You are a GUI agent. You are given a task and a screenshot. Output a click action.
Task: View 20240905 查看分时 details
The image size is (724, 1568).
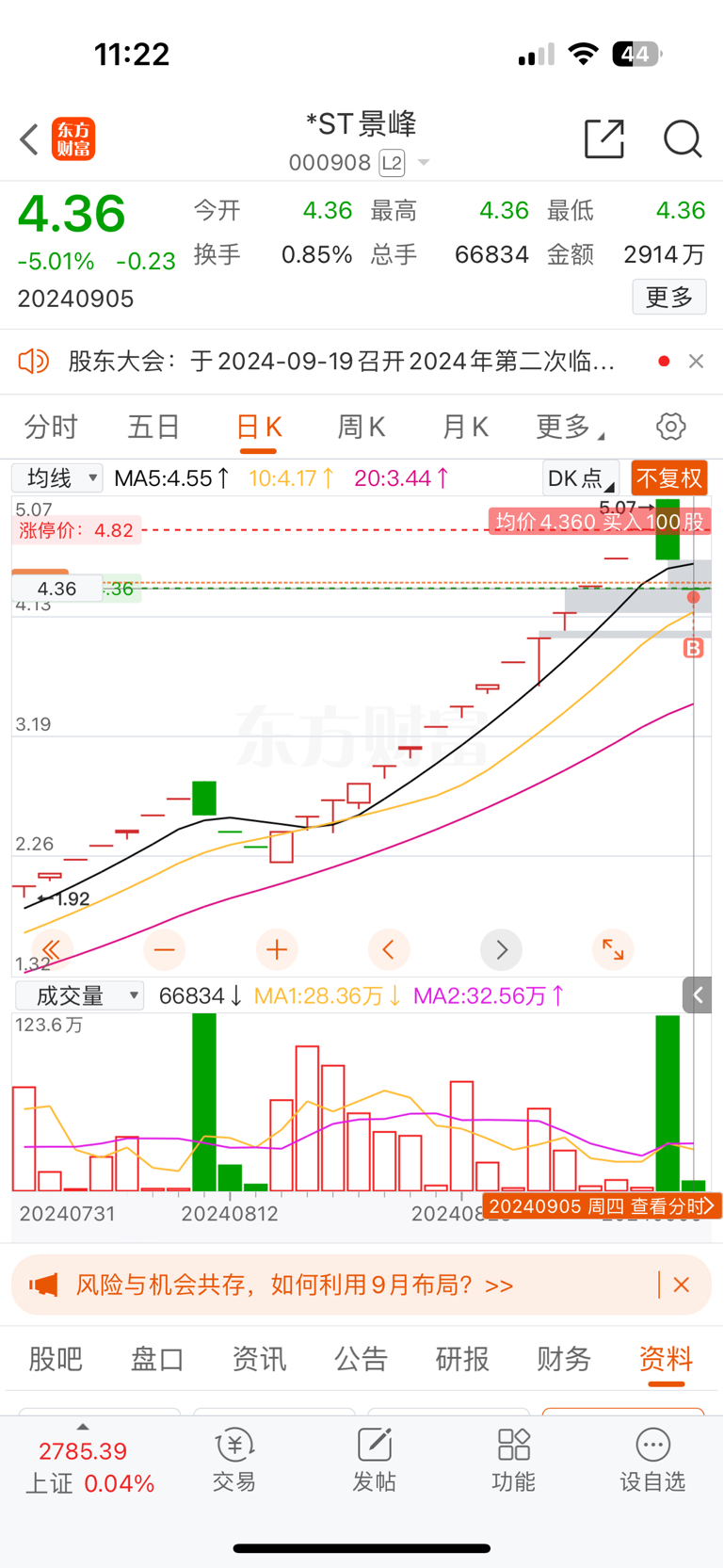pyautogui.click(x=602, y=1206)
